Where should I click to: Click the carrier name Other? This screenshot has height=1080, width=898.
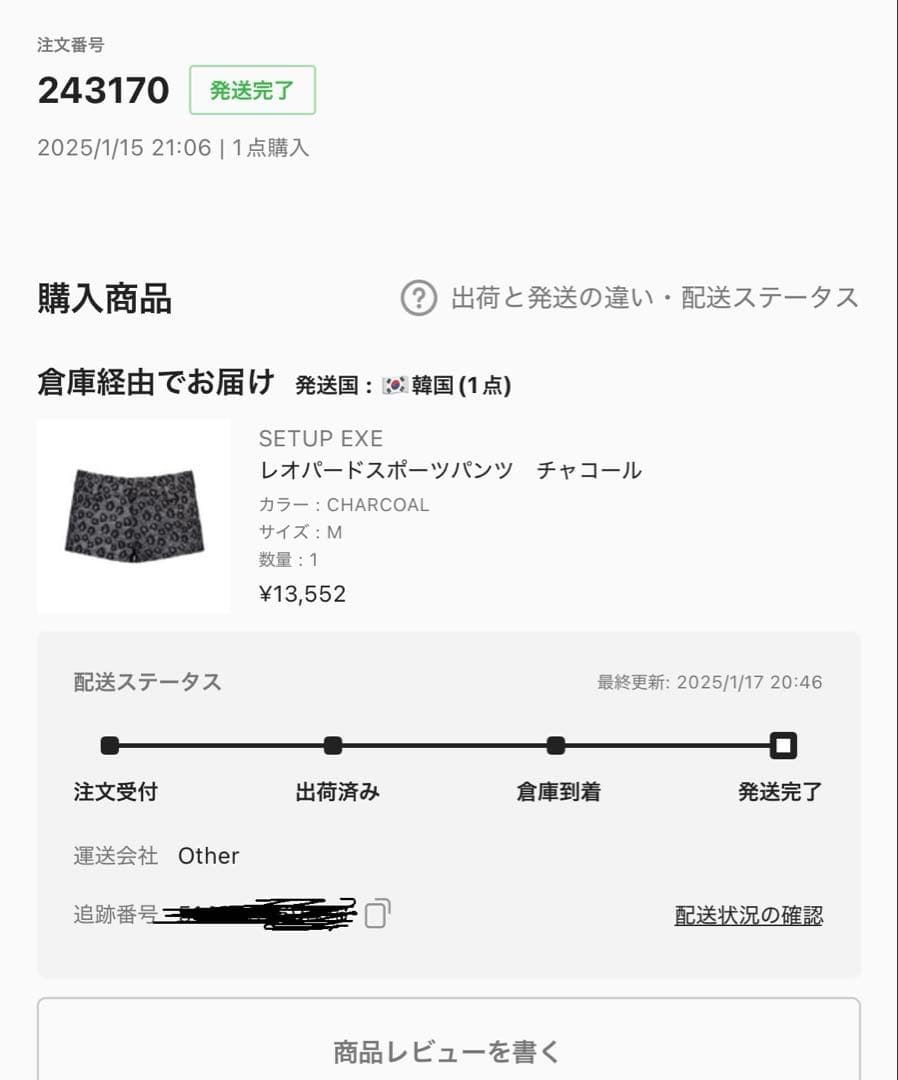pos(208,855)
